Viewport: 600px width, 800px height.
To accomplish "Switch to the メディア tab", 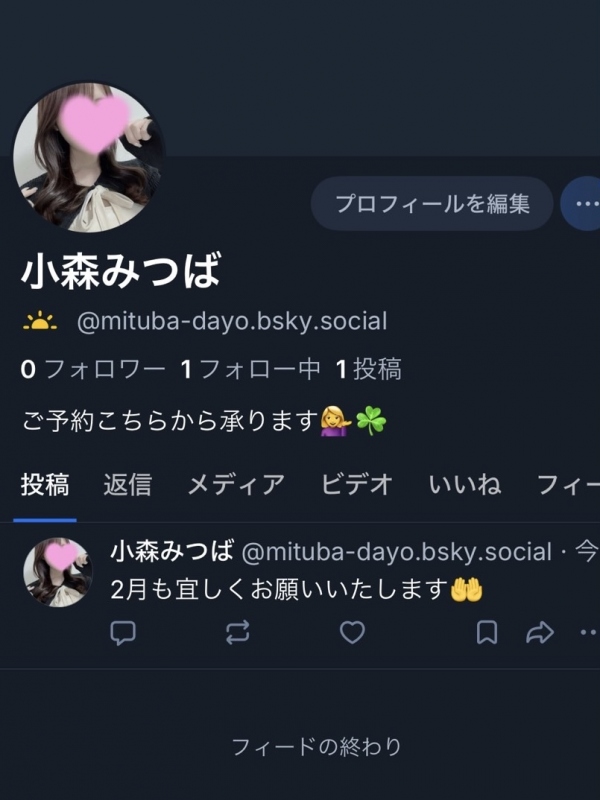I will (236, 486).
